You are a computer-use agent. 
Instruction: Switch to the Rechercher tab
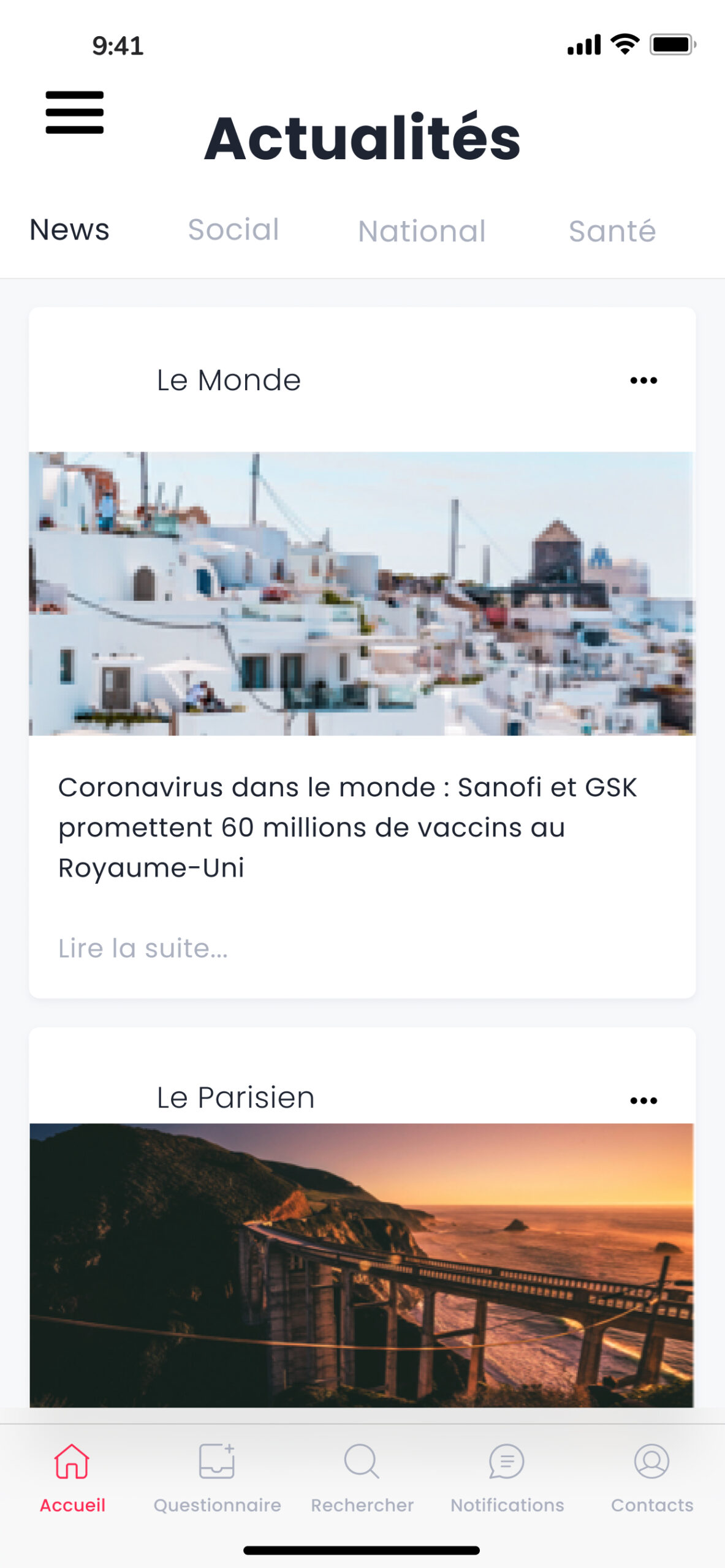(x=362, y=1477)
